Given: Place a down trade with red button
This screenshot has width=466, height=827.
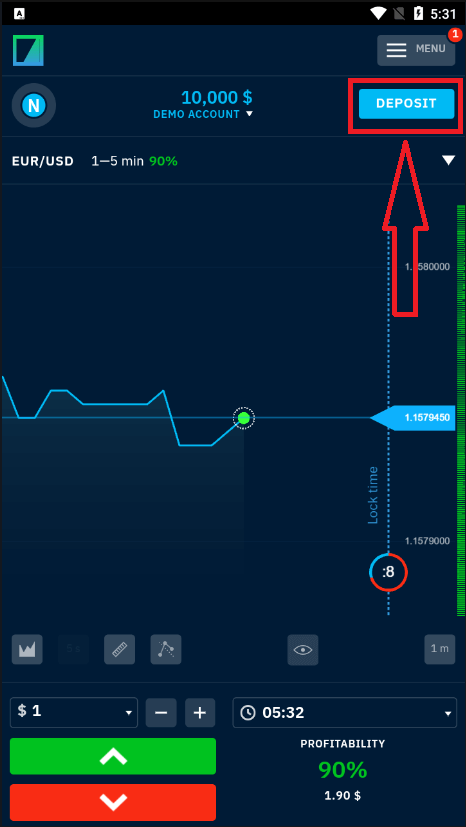Looking at the screenshot, I should click(x=113, y=802).
